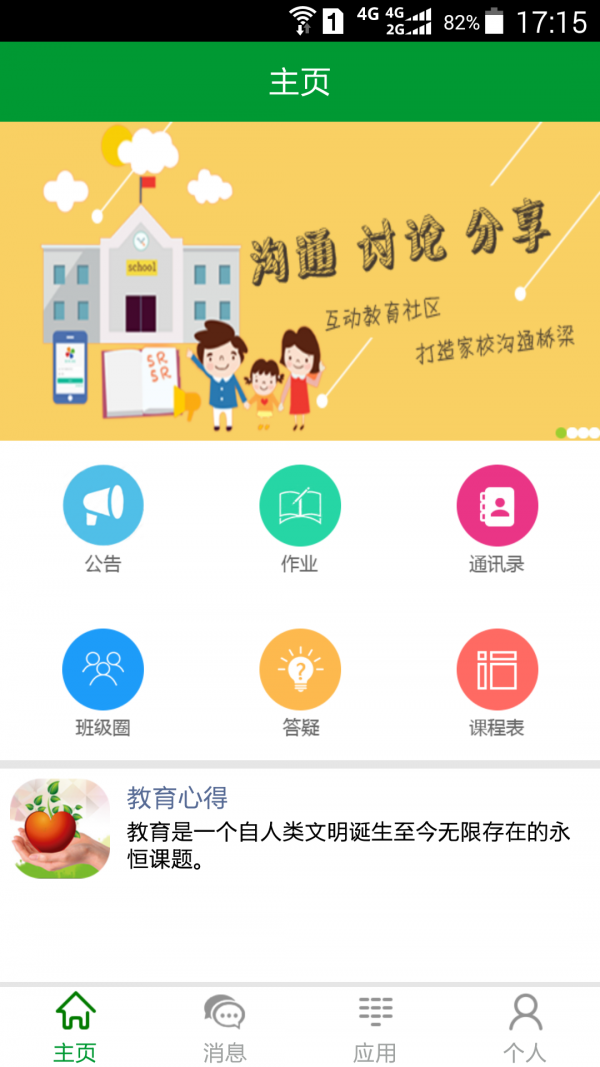Viewport: 600px width, 1067px height.
Task: Open the 班级圈 class circle
Action: [x=103, y=670]
